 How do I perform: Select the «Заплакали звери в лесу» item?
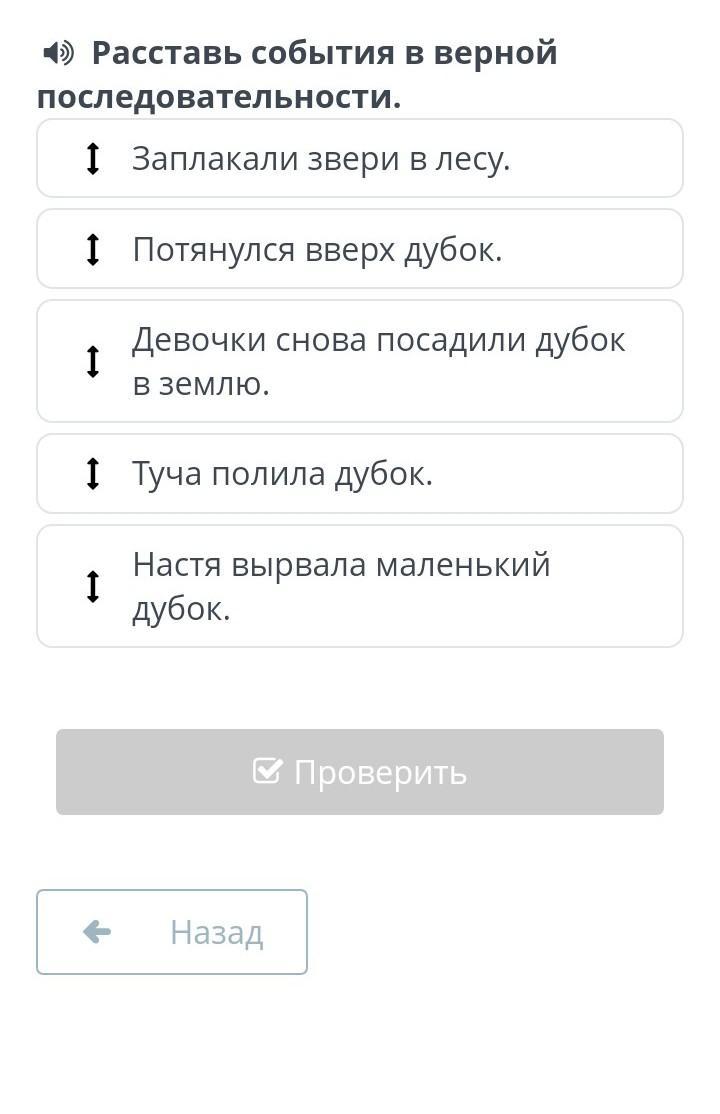coord(360,159)
